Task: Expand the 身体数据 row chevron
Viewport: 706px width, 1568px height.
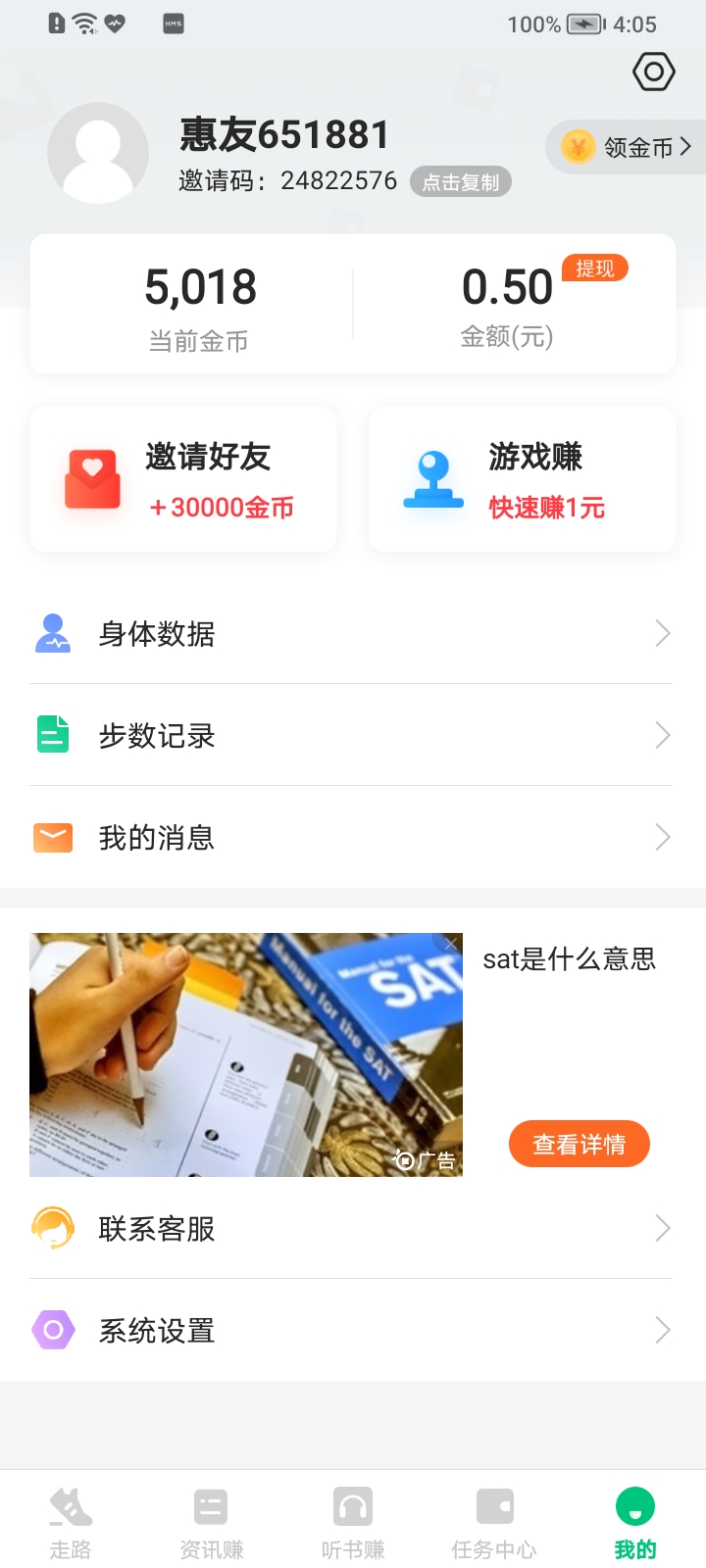Action: click(x=661, y=634)
